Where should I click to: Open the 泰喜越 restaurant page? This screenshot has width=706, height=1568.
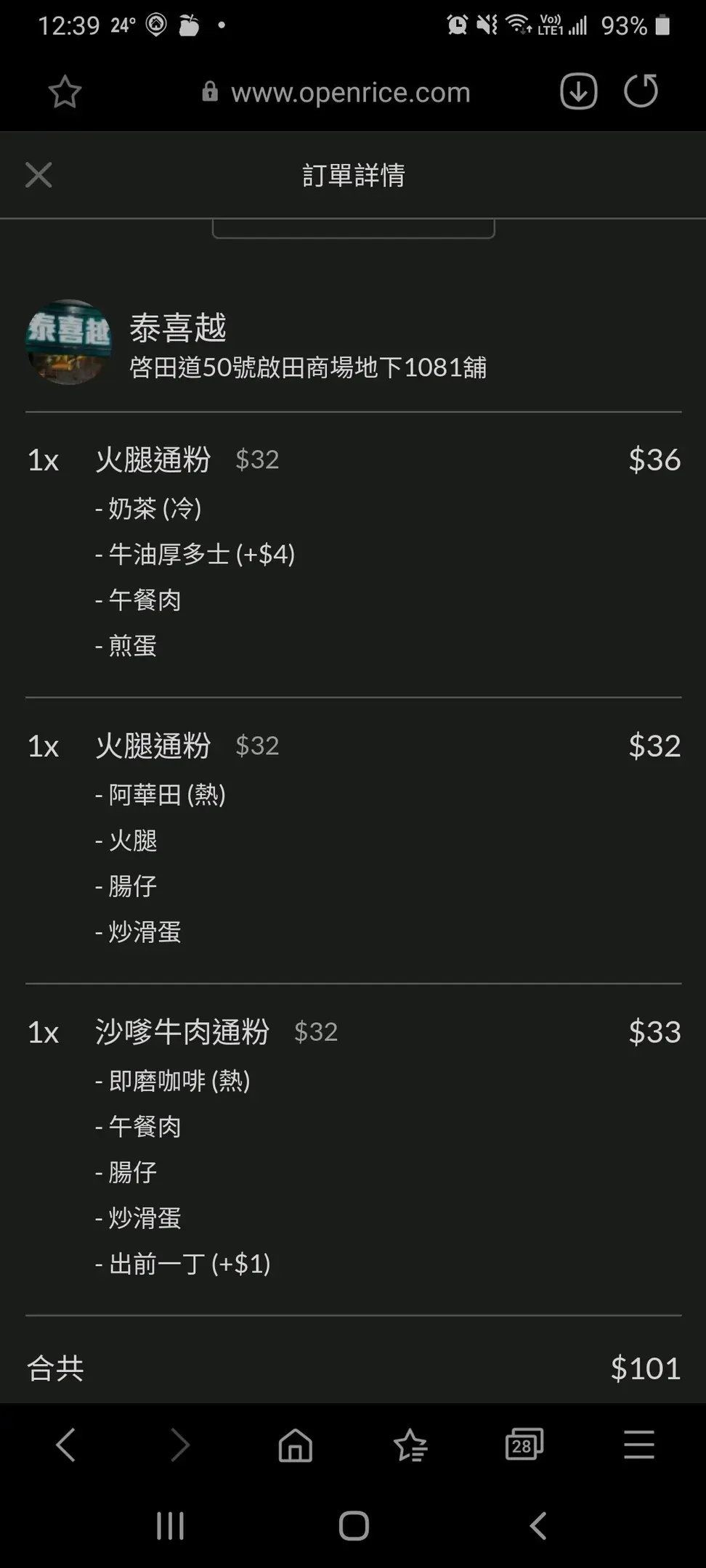click(x=178, y=328)
